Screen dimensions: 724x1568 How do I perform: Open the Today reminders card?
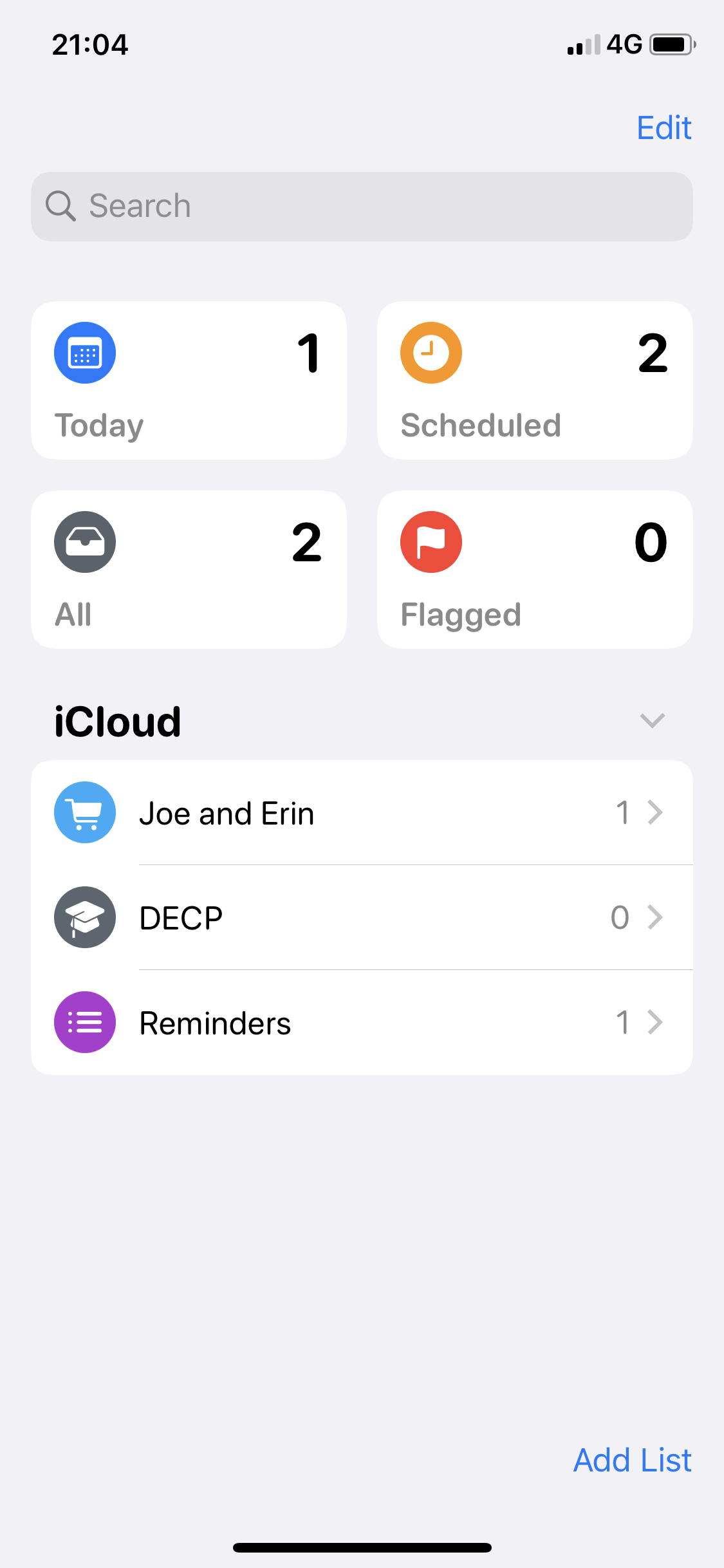point(189,380)
